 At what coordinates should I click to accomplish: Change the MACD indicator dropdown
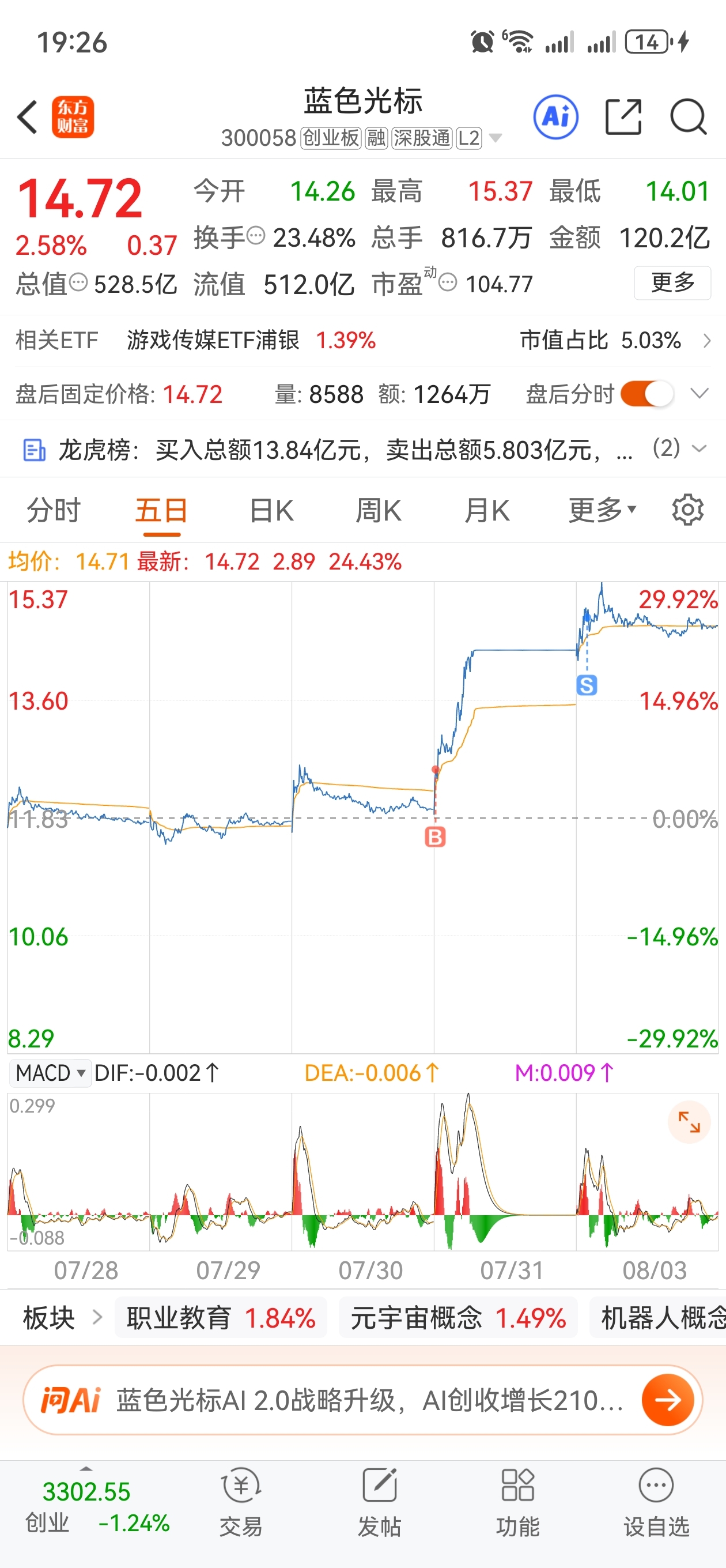pos(51,1072)
